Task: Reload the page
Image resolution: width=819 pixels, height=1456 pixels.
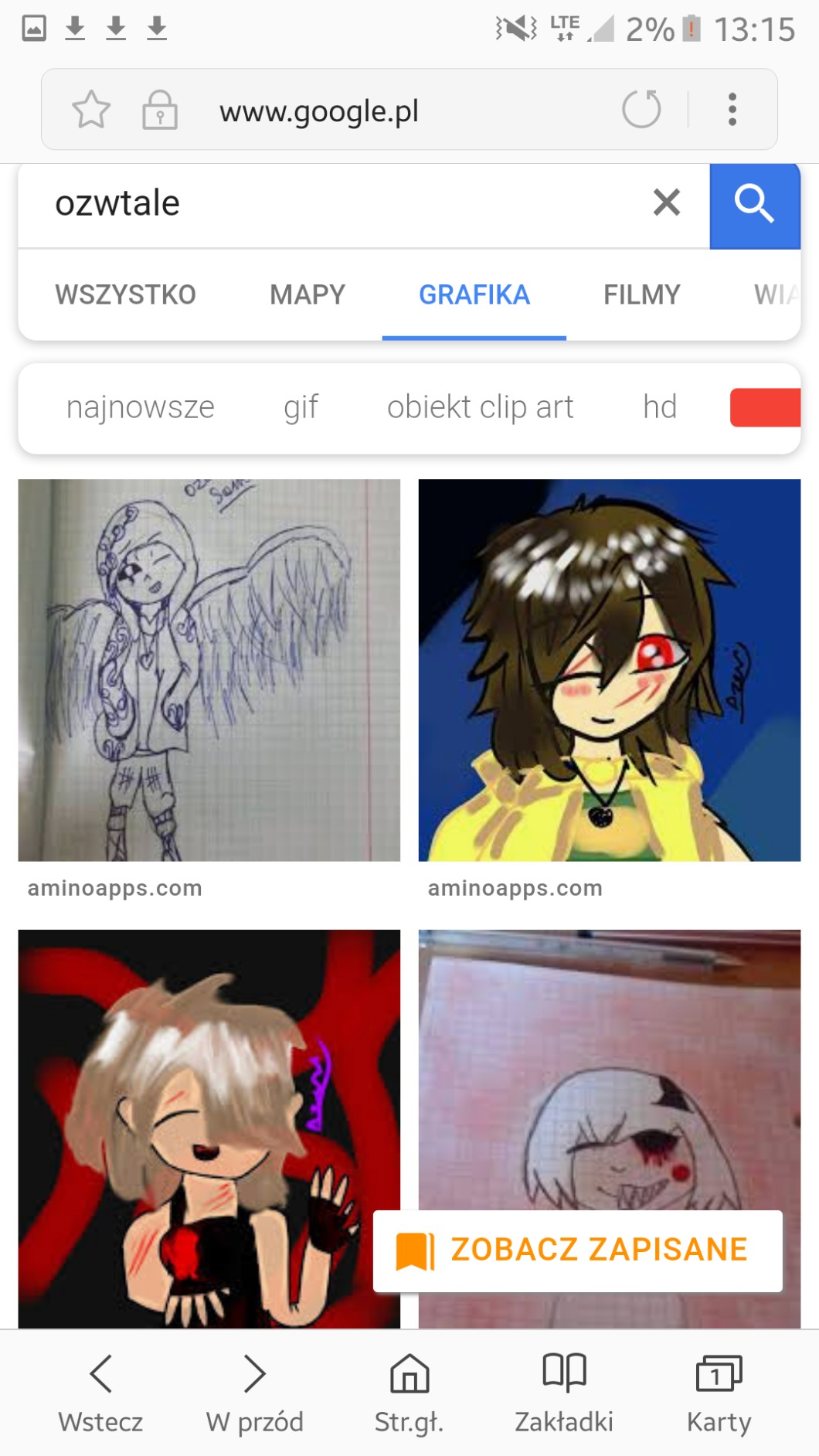Action: [641, 110]
